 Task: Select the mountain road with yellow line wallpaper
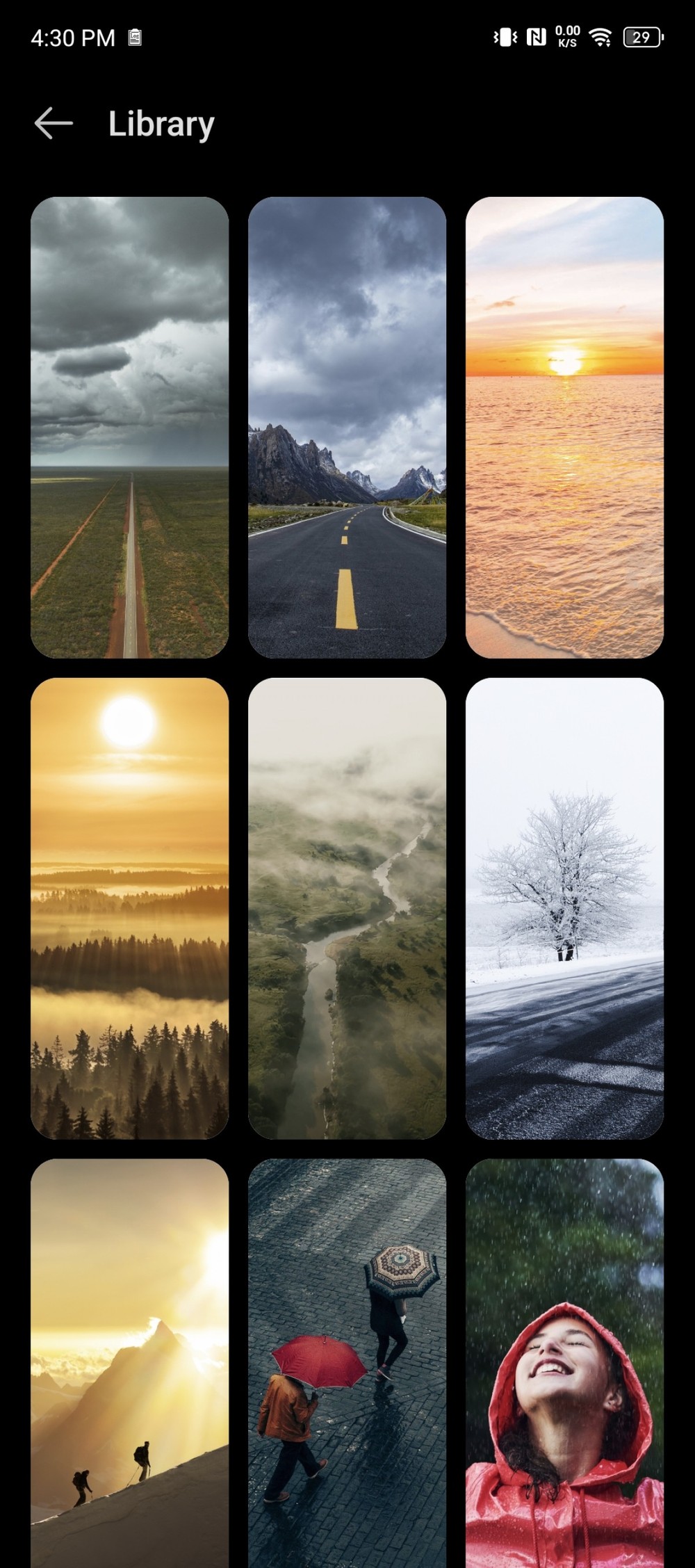[347, 427]
